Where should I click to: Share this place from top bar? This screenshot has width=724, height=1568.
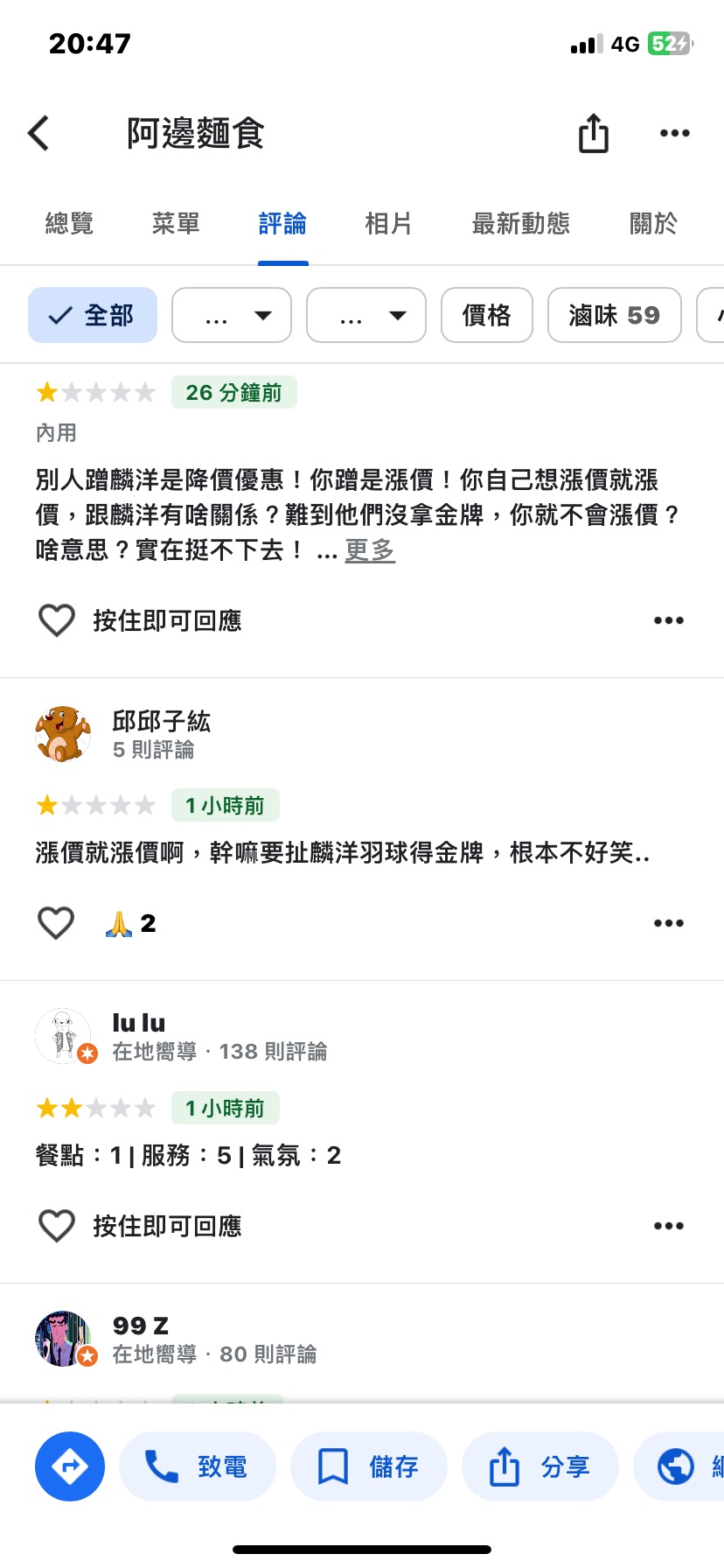point(593,133)
